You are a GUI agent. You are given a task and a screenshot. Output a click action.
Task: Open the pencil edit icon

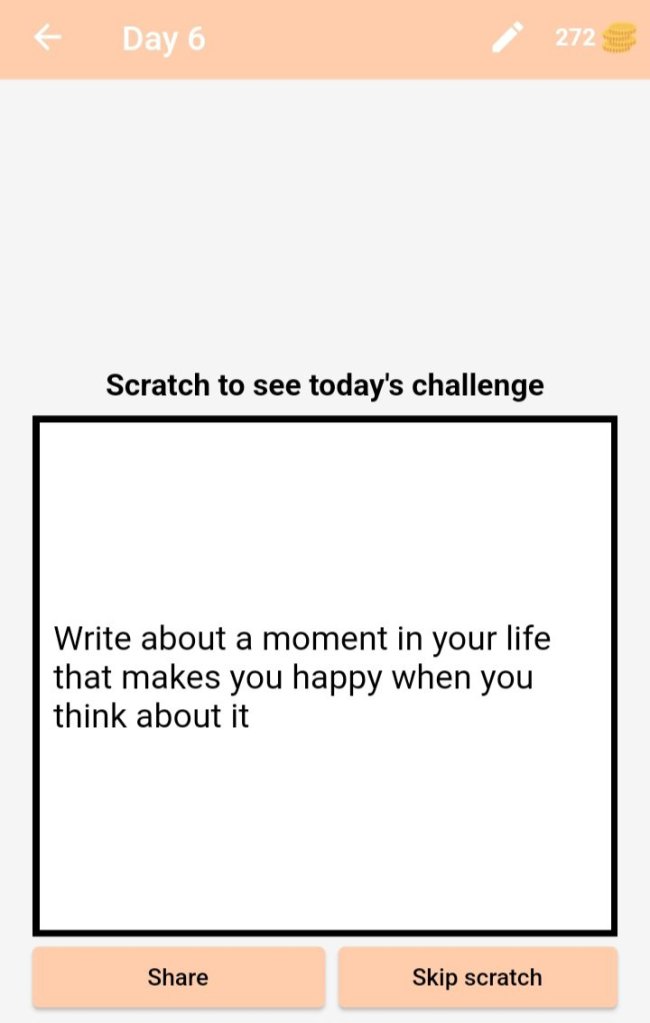[507, 38]
